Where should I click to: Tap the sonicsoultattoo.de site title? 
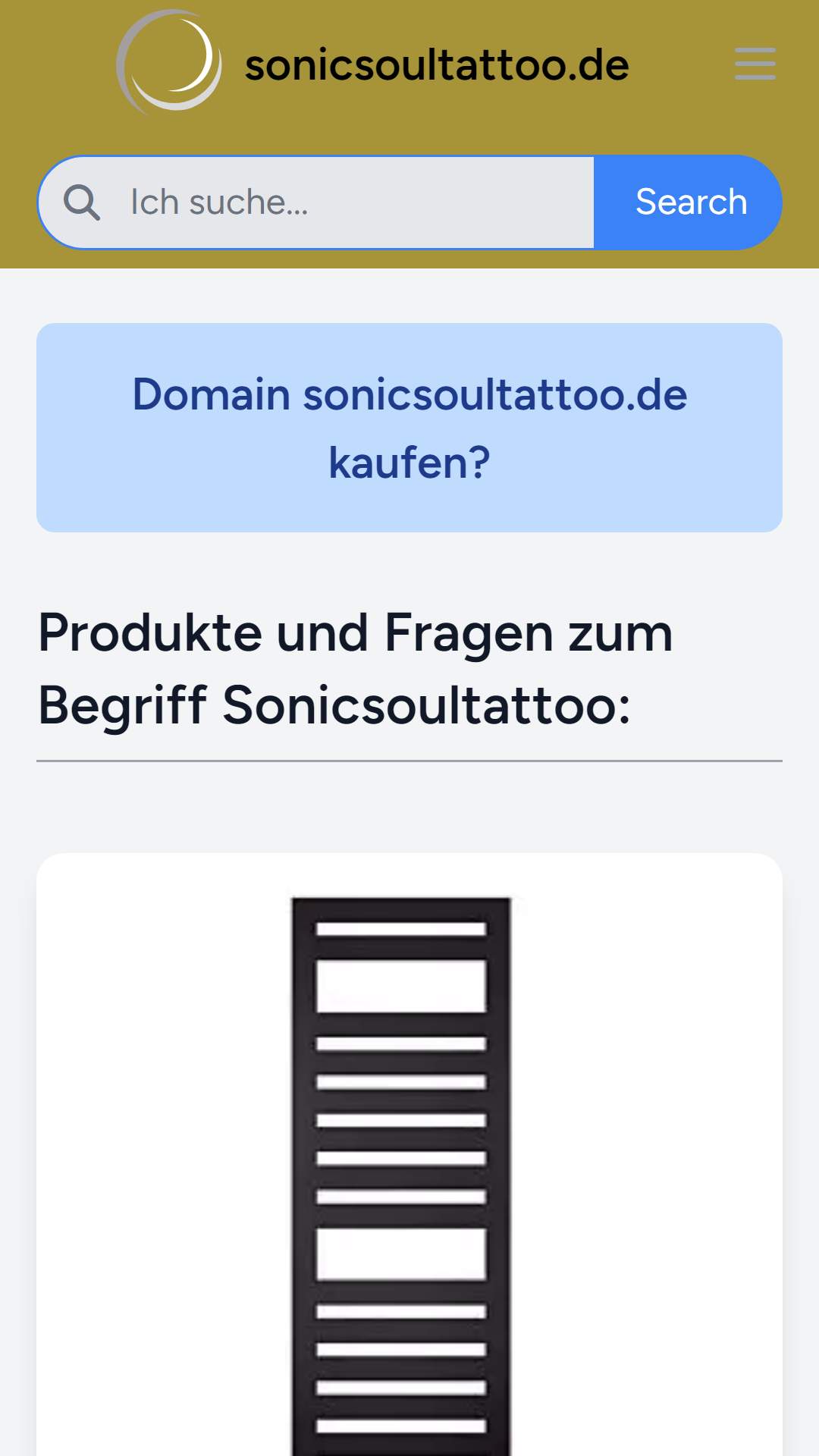[437, 65]
